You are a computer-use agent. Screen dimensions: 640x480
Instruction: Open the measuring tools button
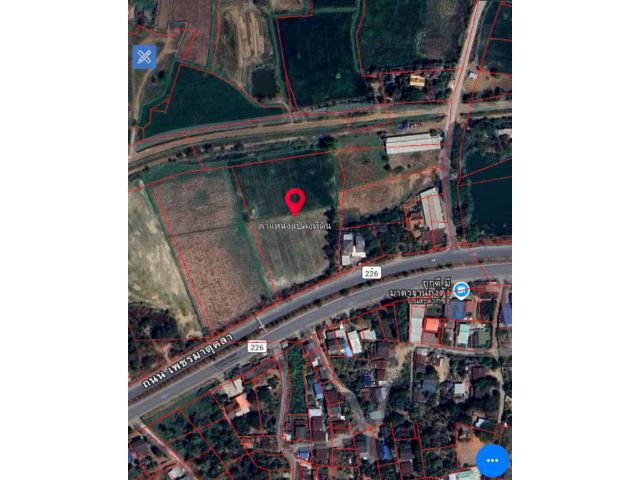(x=144, y=57)
